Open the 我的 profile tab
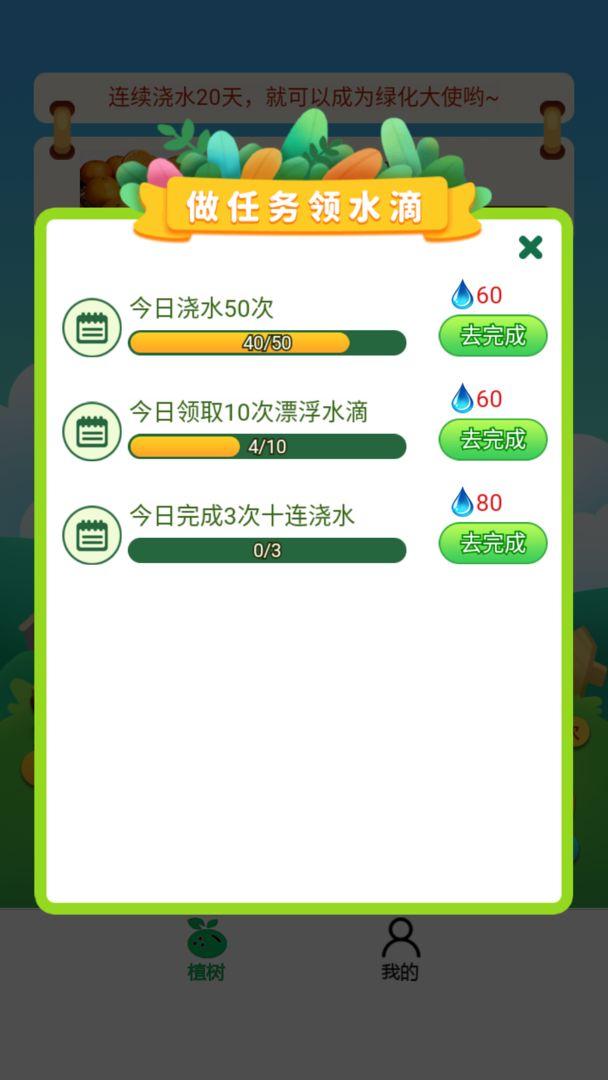 (400, 950)
